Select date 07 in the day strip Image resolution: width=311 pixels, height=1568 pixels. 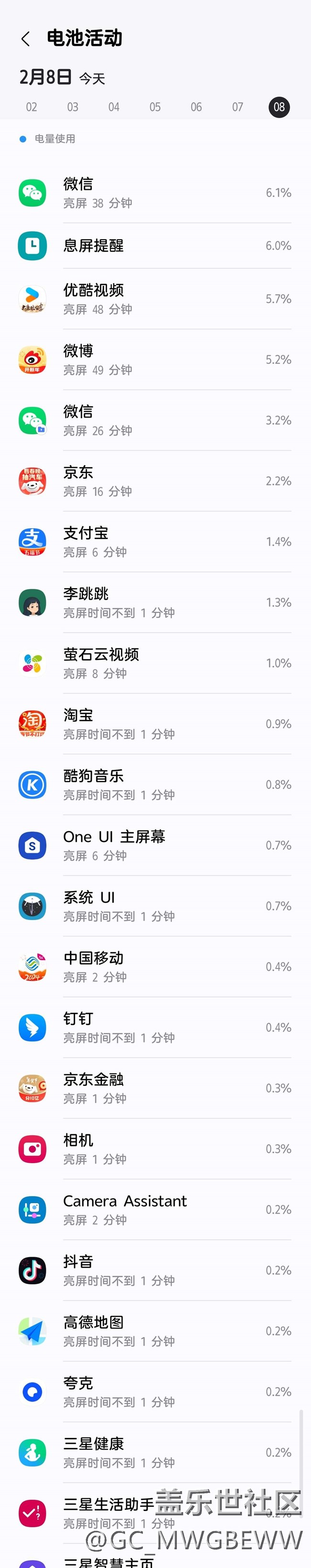click(237, 107)
